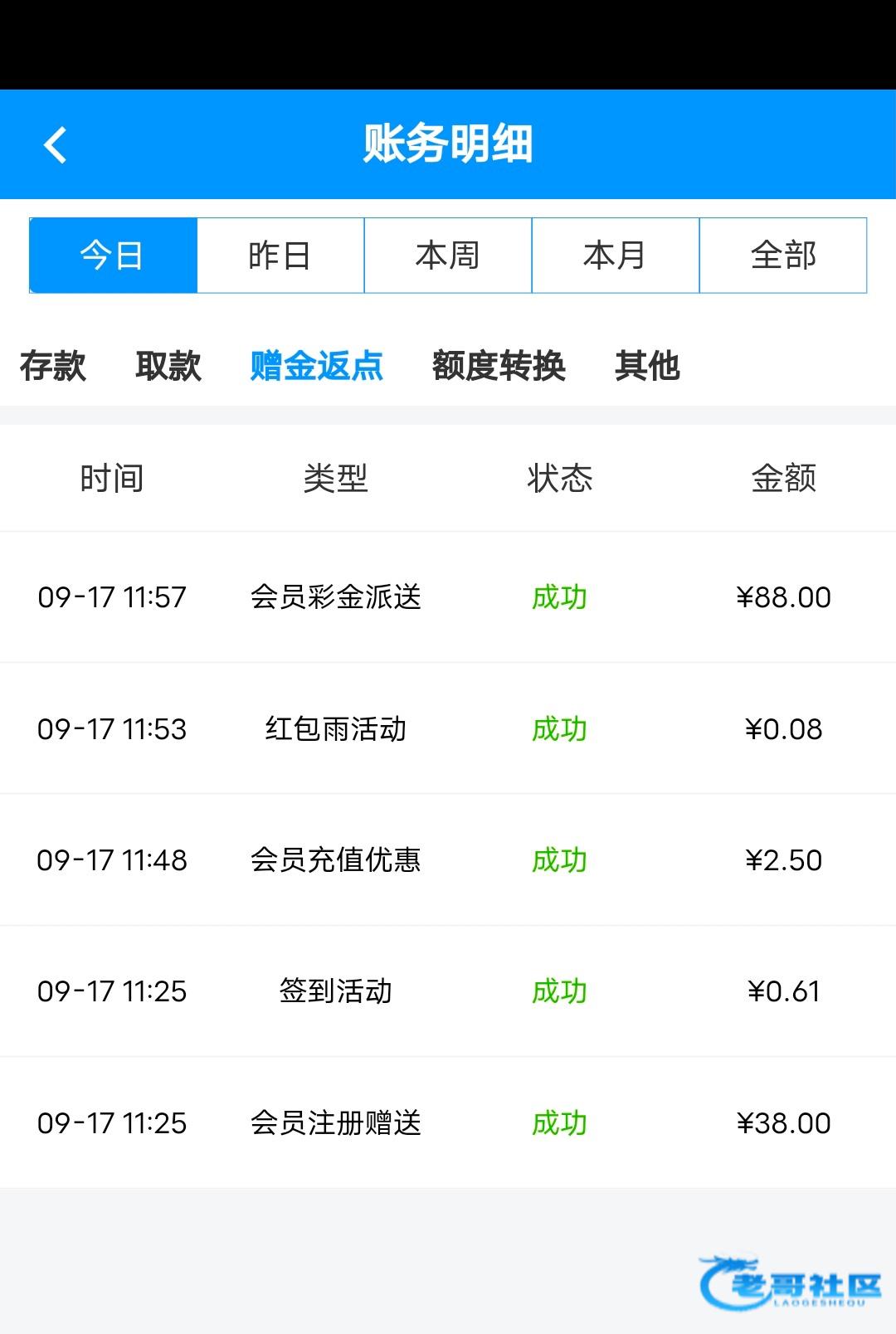Switch to 昨日 records

[280, 256]
